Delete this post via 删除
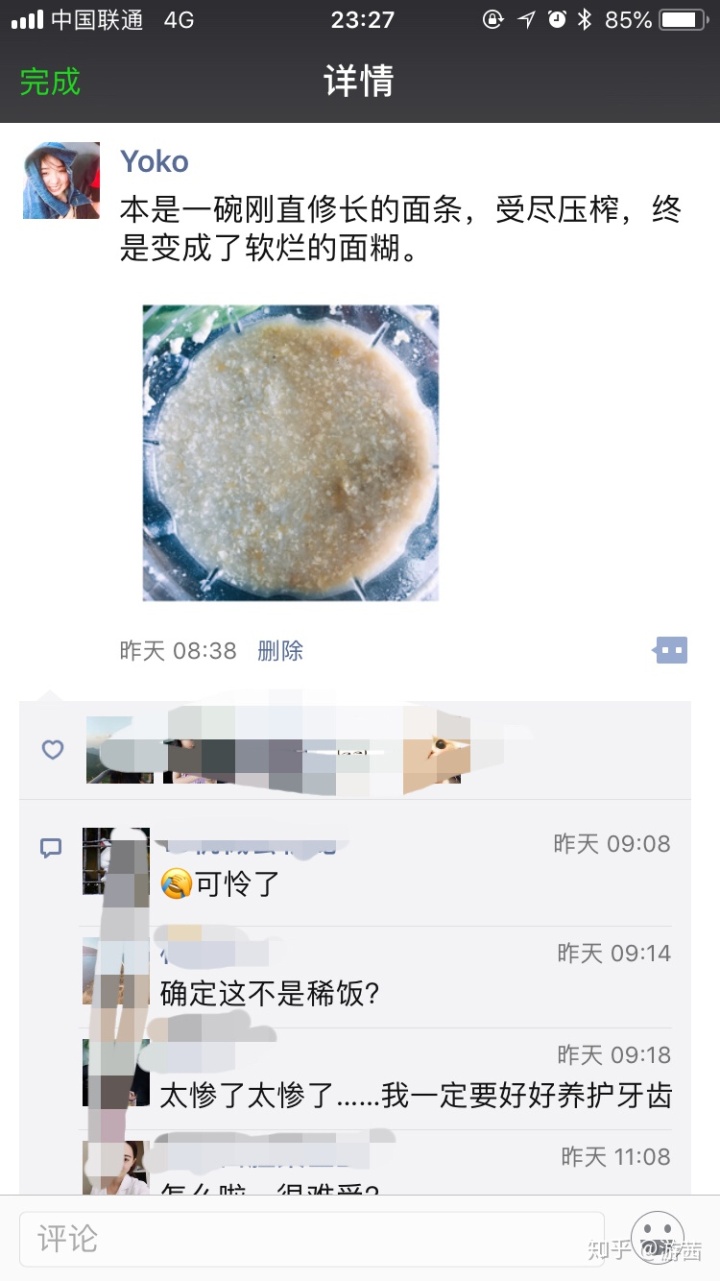This screenshot has height=1281, width=720. pyautogui.click(x=280, y=651)
